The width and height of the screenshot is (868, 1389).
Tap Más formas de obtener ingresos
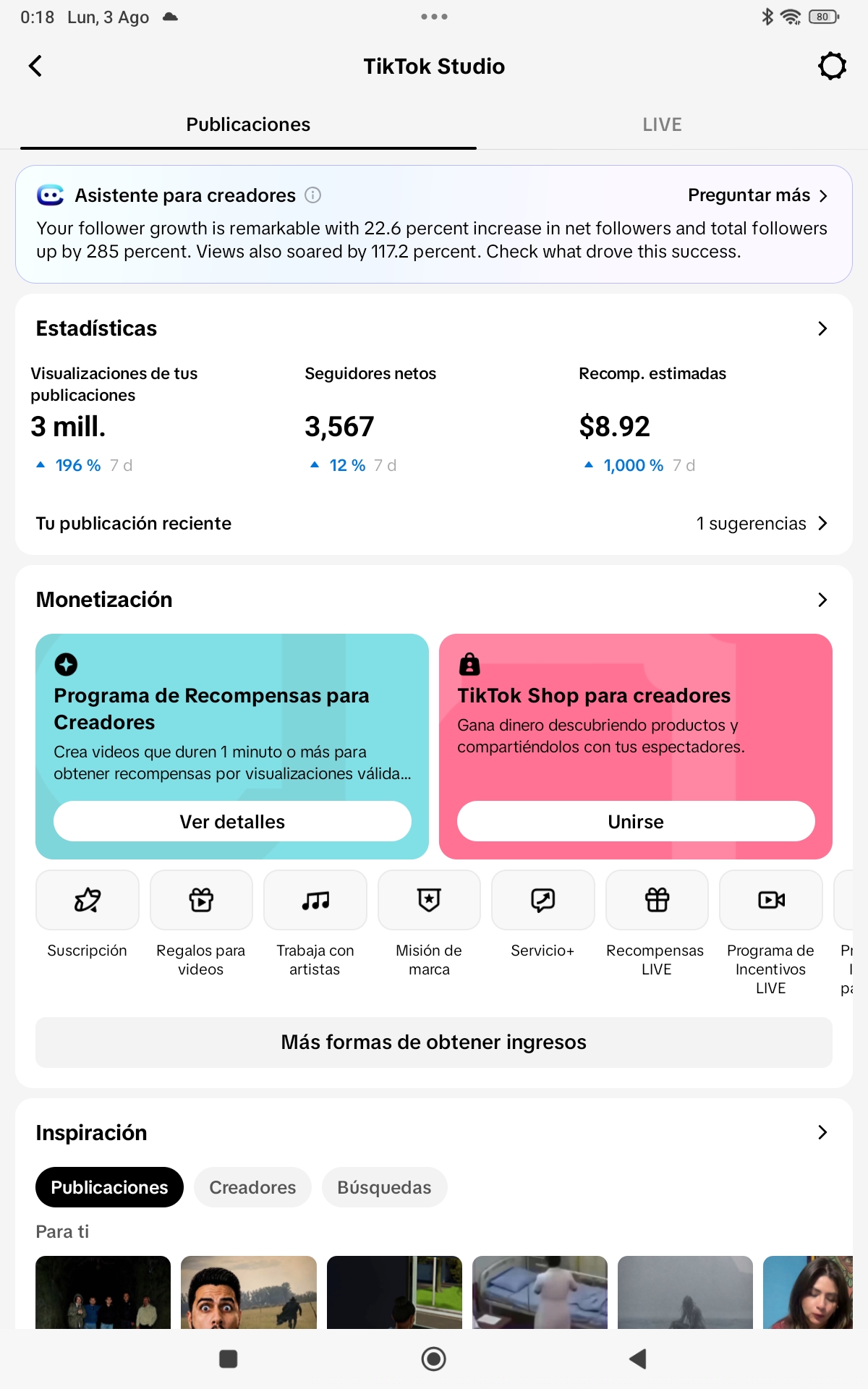pyautogui.click(x=434, y=1042)
